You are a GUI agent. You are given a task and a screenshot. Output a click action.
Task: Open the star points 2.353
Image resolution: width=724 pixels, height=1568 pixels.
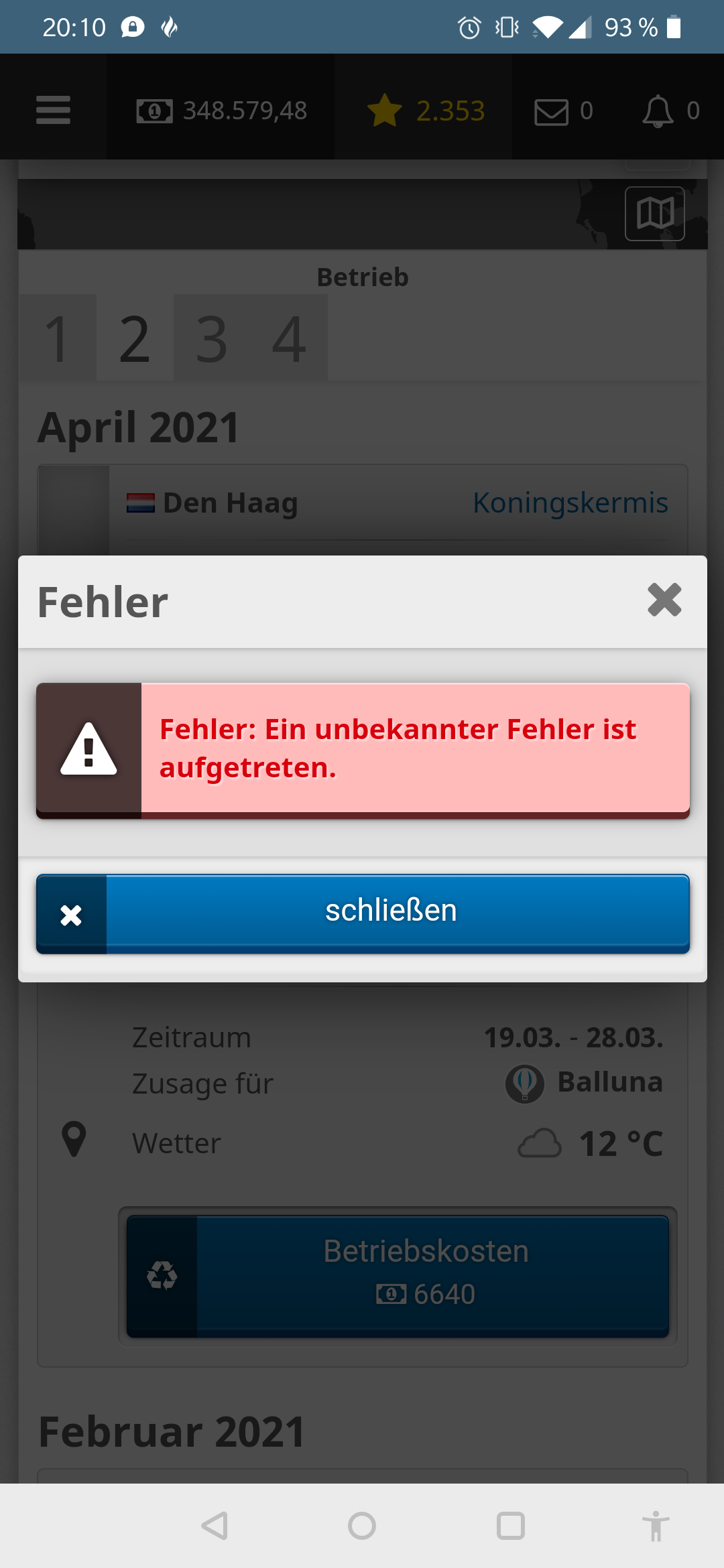(x=425, y=111)
